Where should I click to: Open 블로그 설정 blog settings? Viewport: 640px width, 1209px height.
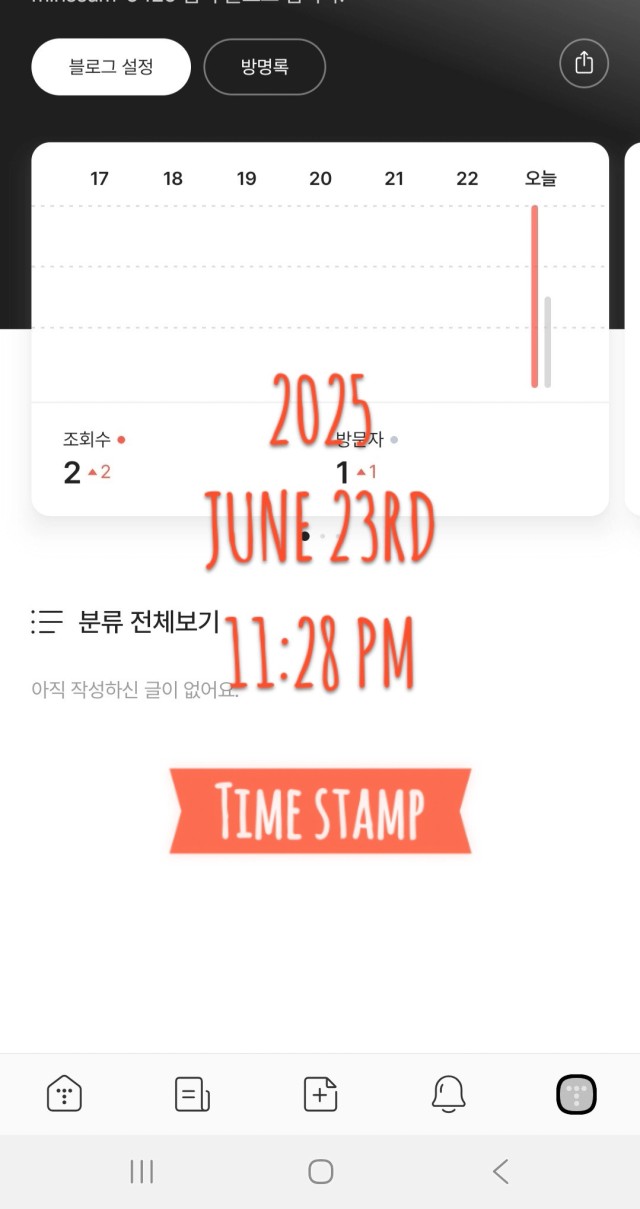111,67
